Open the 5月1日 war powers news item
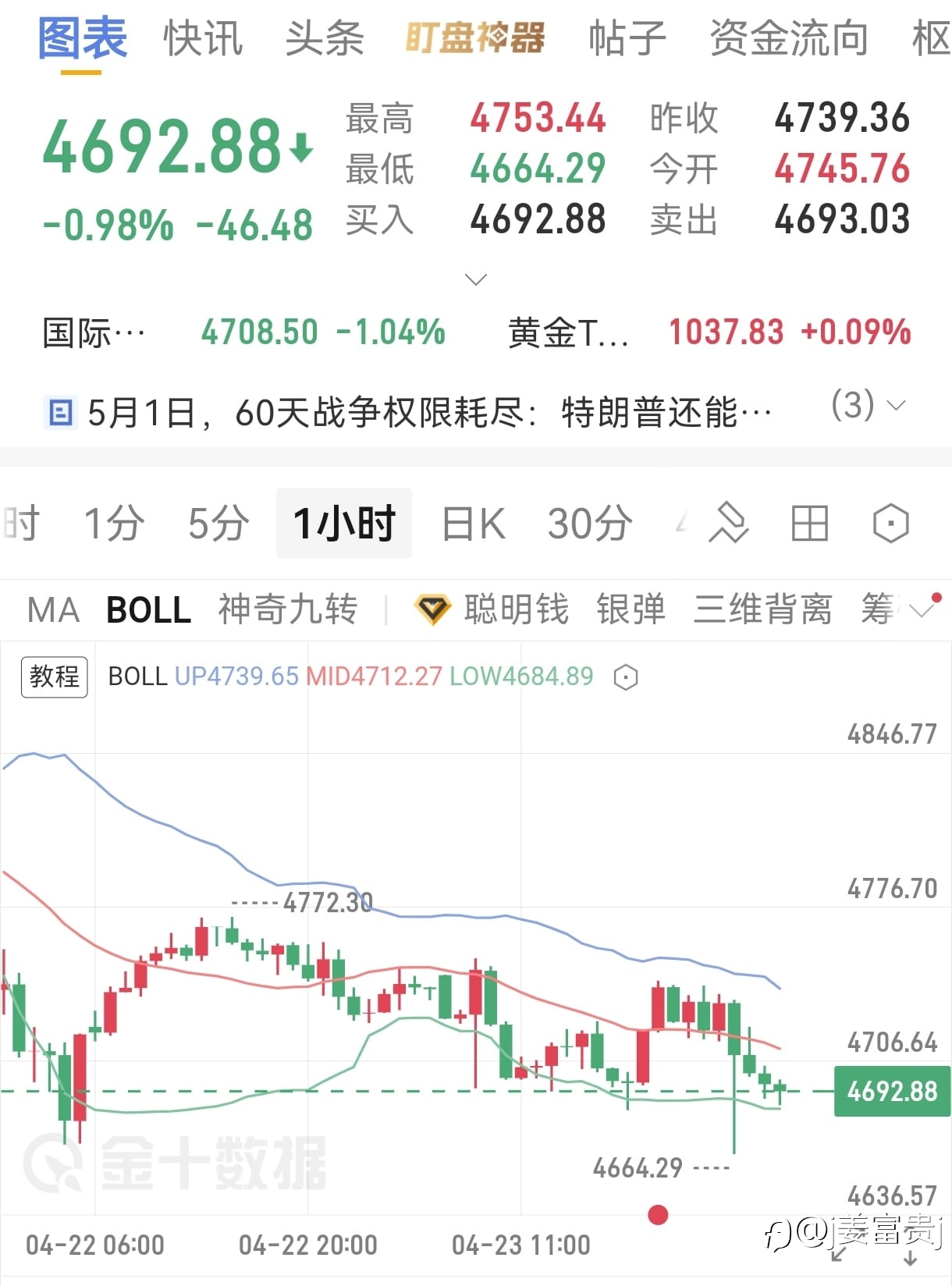Screen dimensions: 952x1286 [x=408, y=412]
